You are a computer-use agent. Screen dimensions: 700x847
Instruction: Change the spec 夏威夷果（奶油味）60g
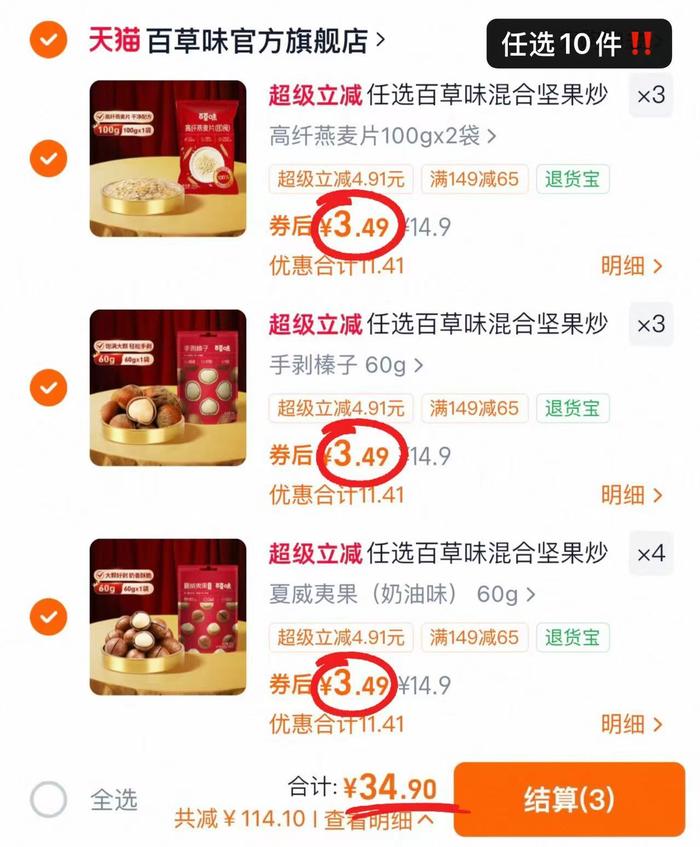402,594
